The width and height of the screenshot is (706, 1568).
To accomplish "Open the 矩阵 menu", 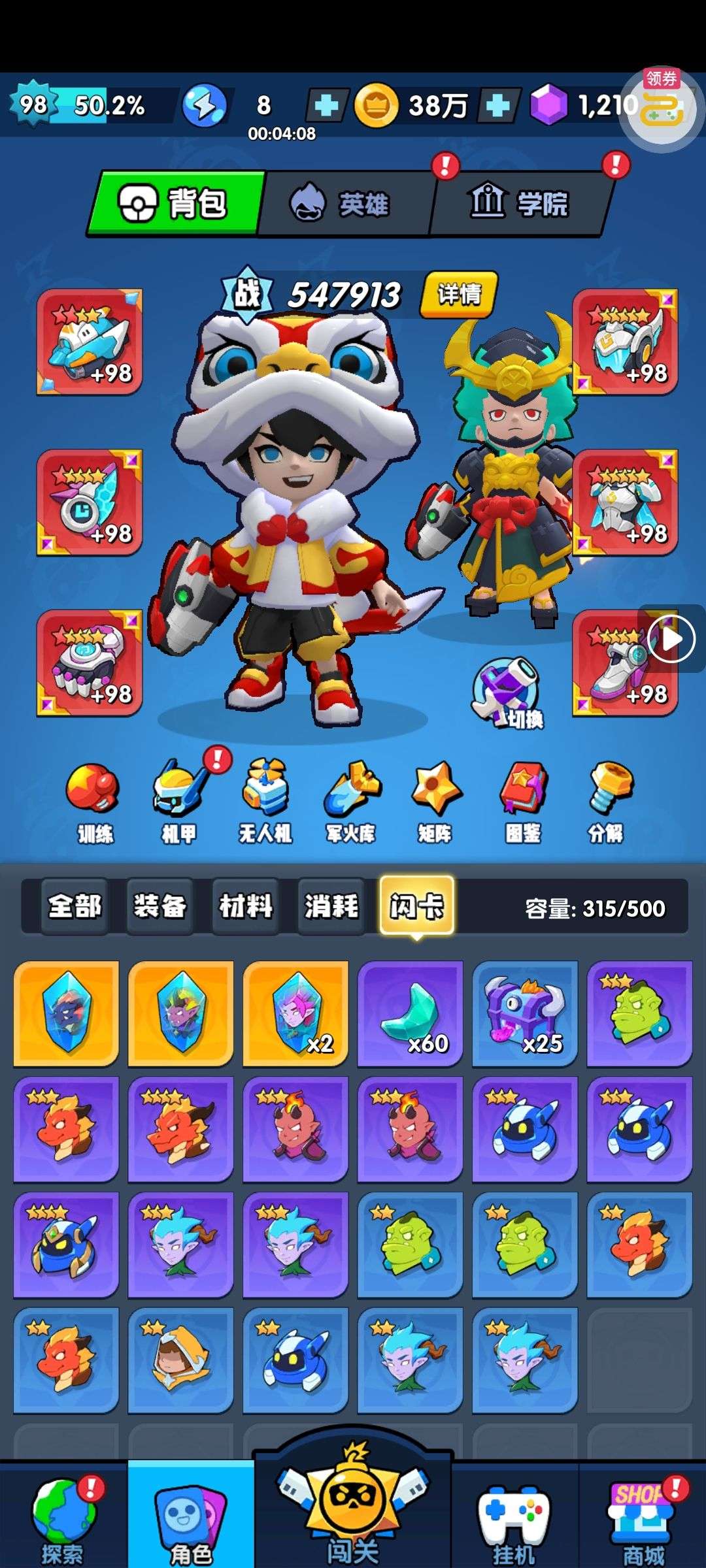I will click(436, 804).
